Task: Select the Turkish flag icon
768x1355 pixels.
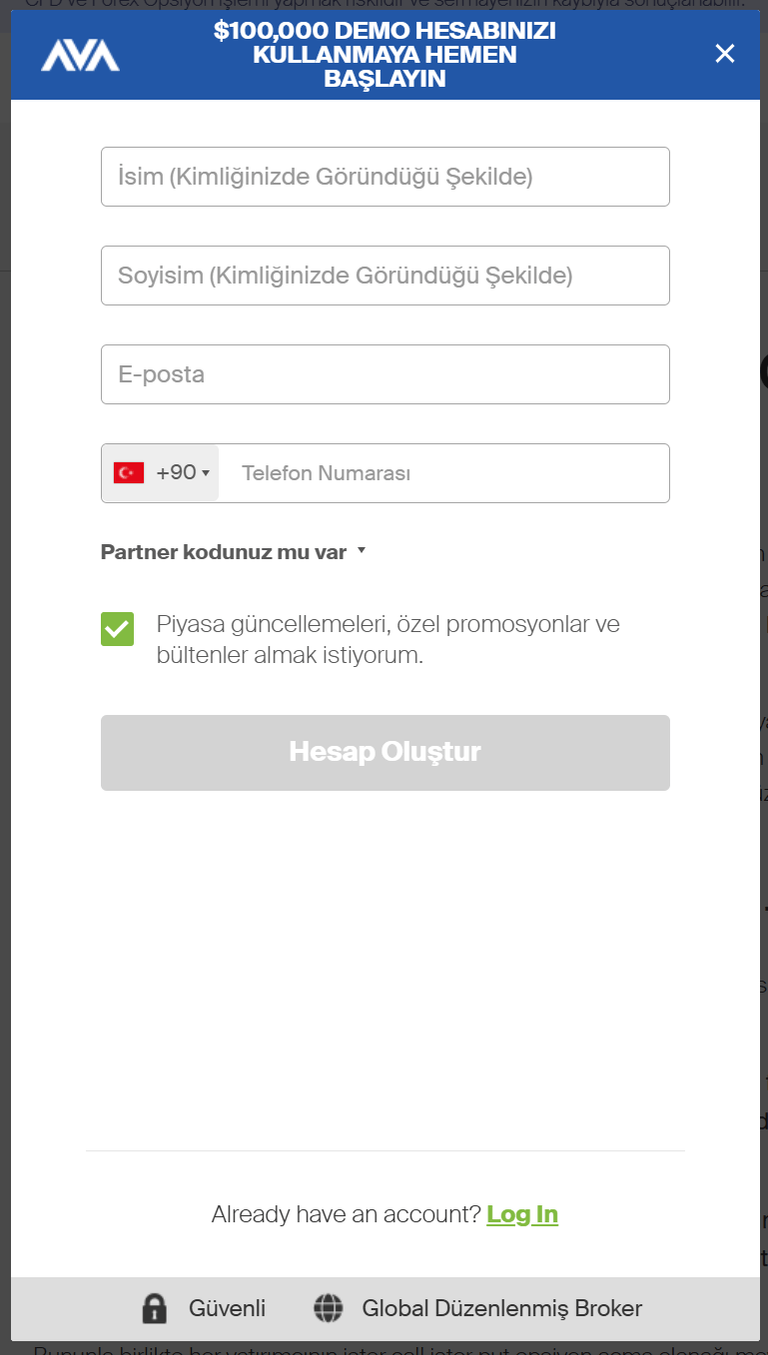Action: (x=130, y=472)
